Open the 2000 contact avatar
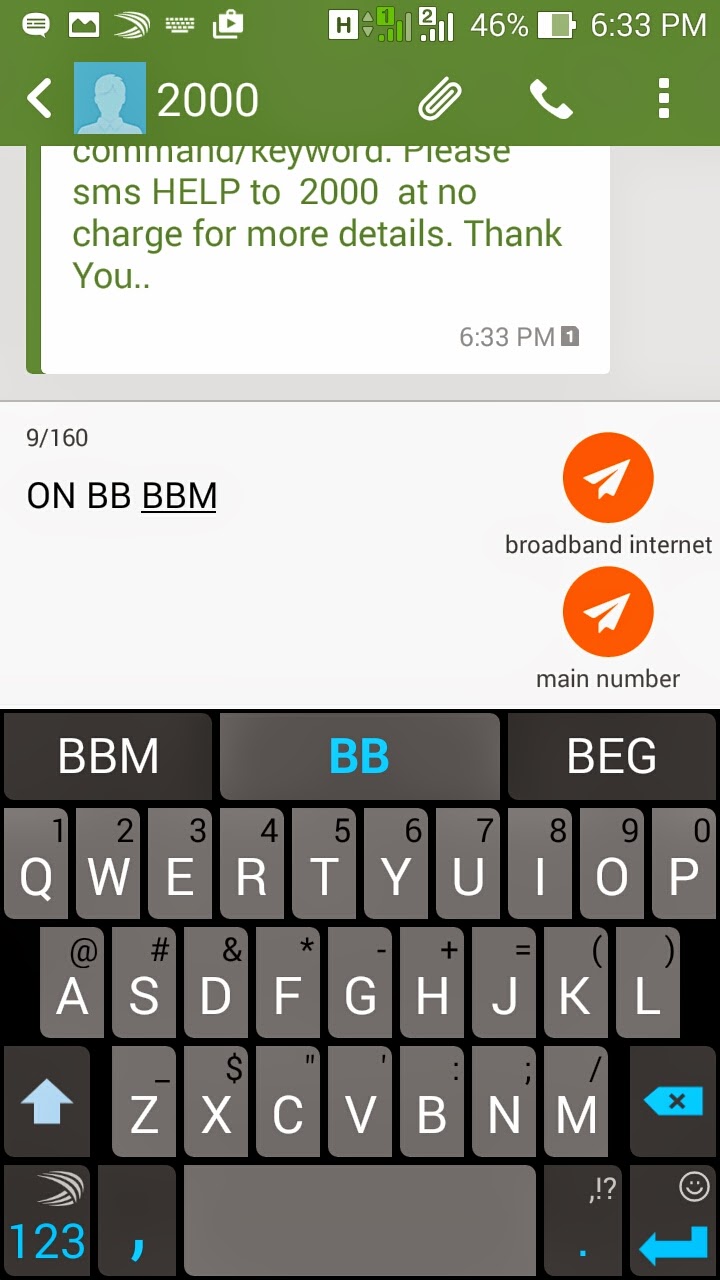The width and height of the screenshot is (720, 1280). [x=110, y=99]
